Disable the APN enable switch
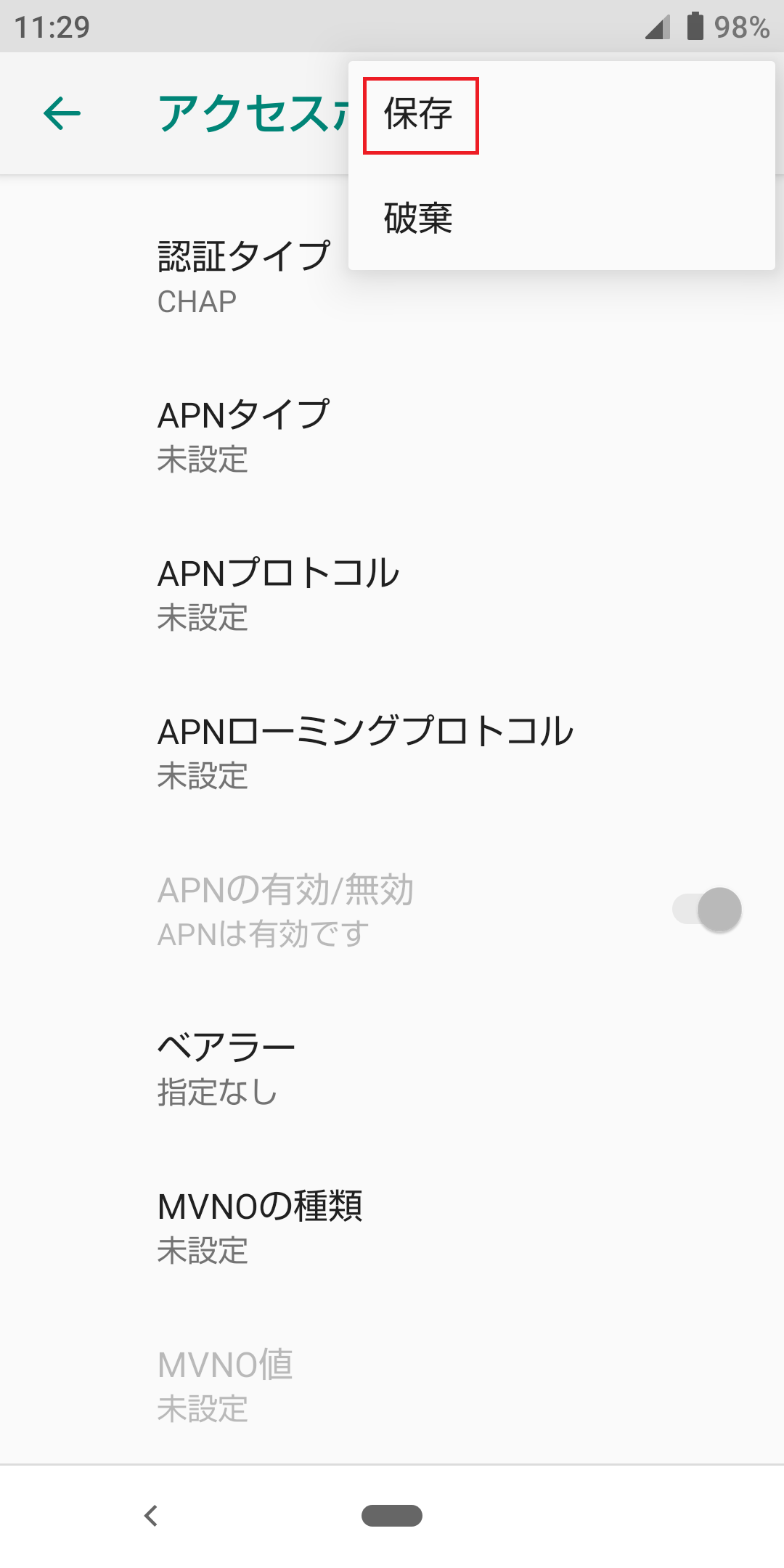The height and width of the screenshot is (1568, 784). (x=706, y=909)
